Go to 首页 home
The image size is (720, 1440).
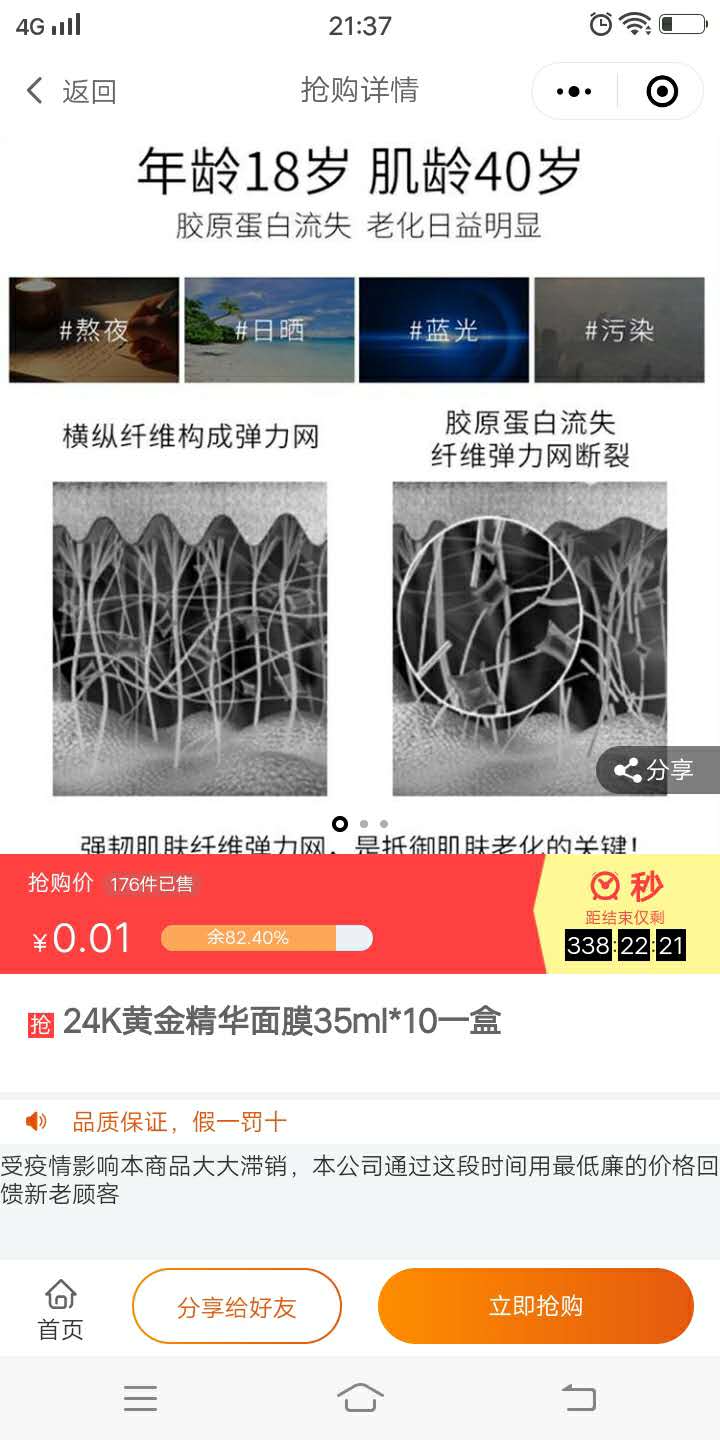tap(61, 1309)
